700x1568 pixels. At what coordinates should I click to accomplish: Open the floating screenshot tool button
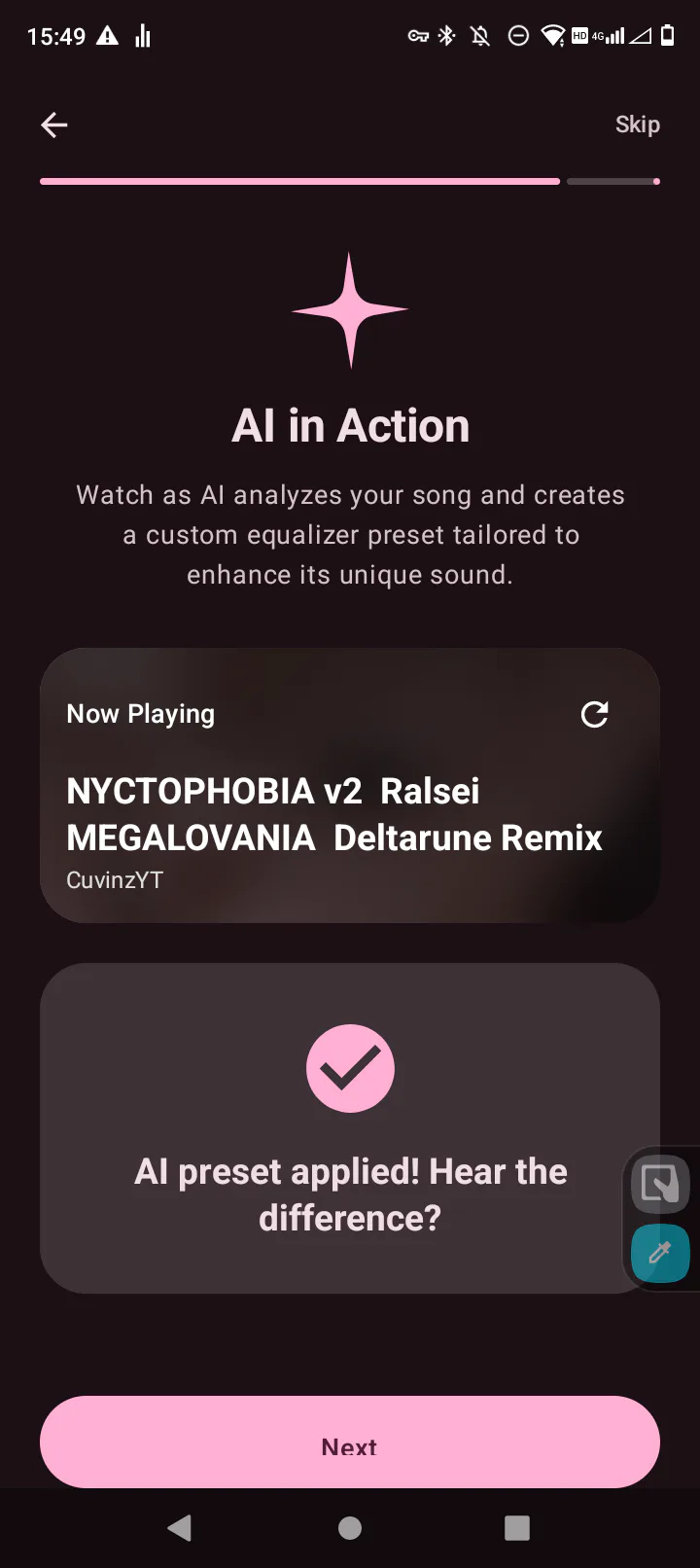[x=660, y=1185]
